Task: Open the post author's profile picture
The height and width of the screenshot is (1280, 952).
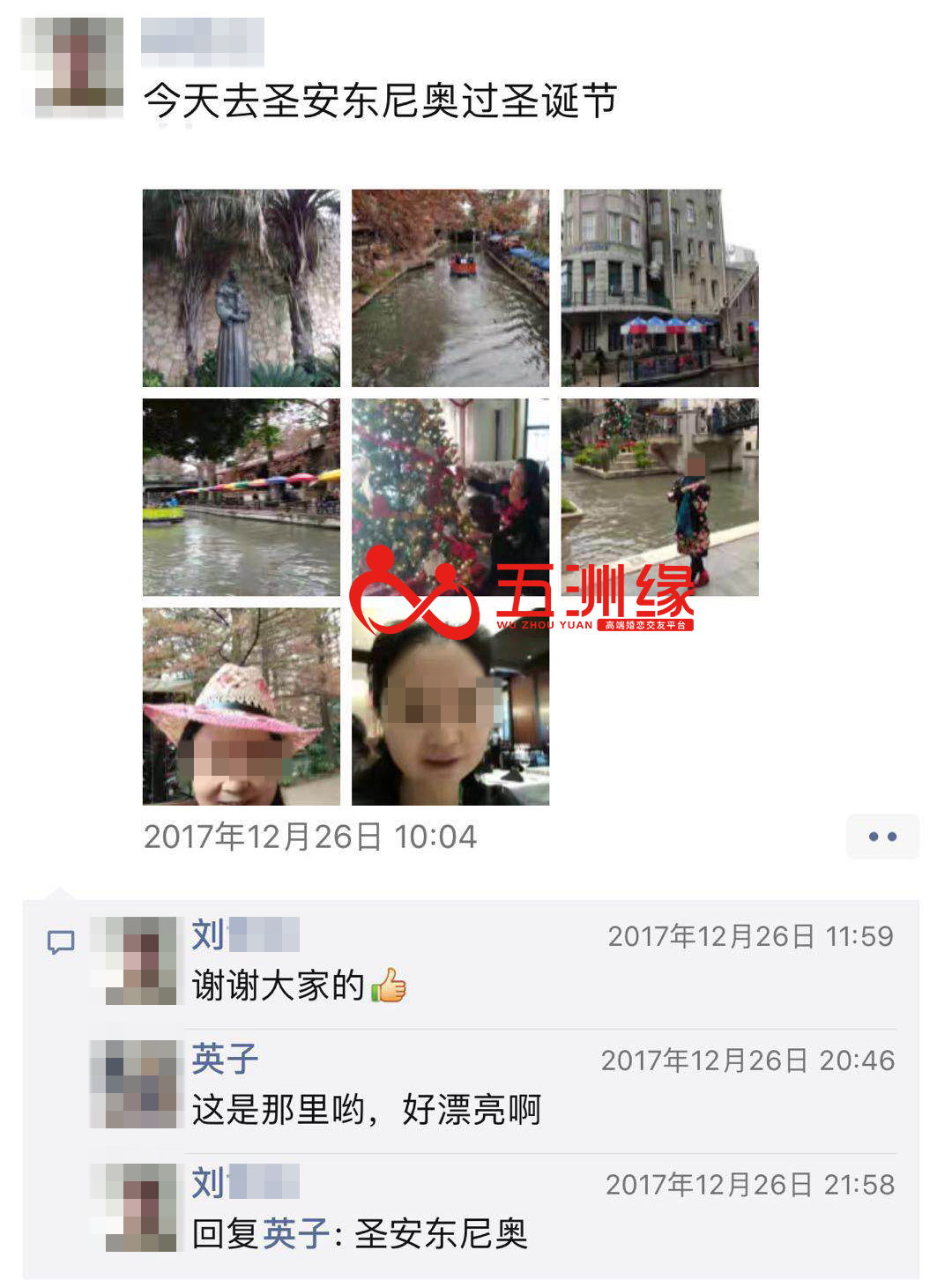Action: [x=72, y=67]
